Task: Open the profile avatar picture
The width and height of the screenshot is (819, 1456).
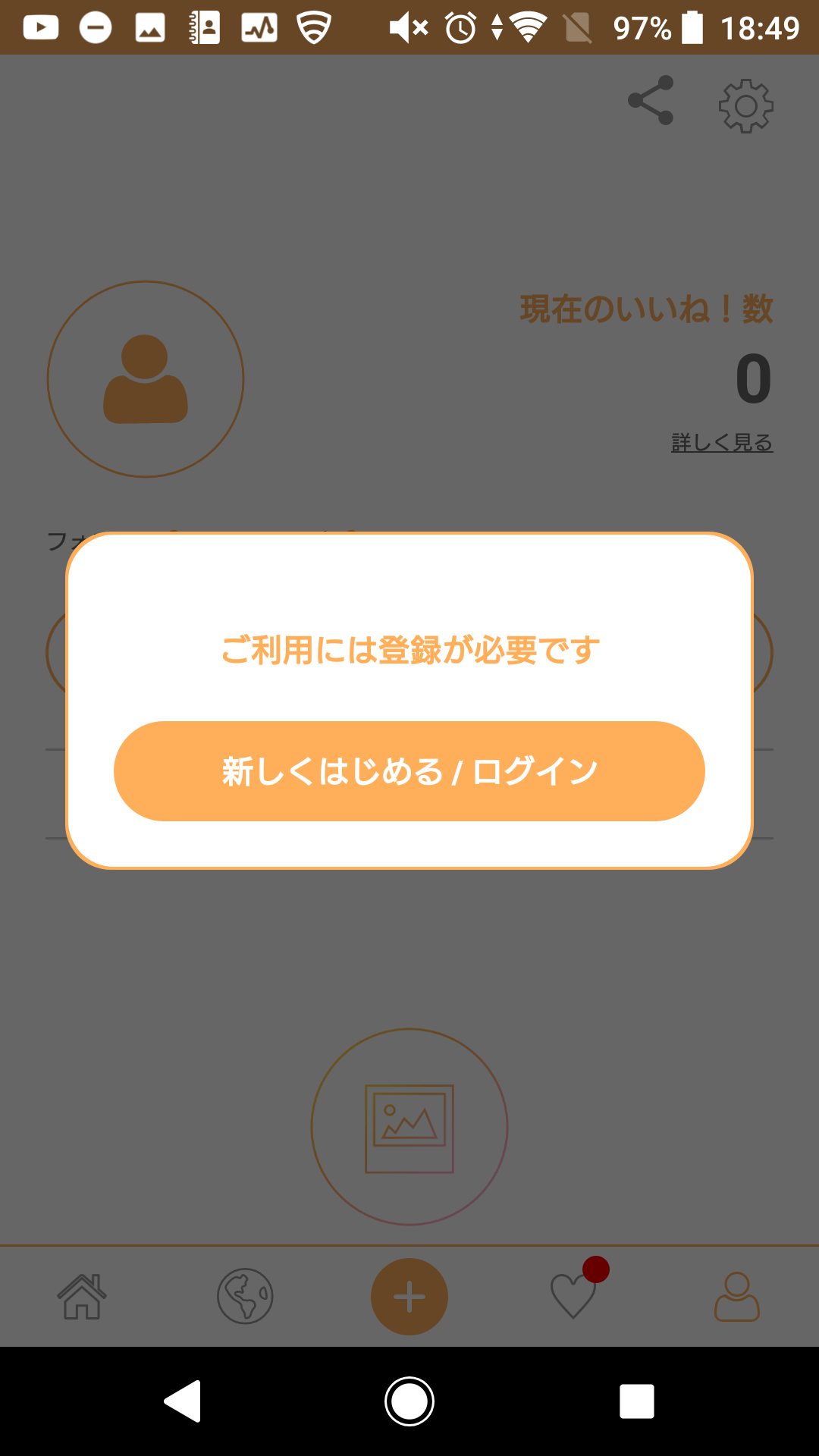Action: tap(146, 379)
